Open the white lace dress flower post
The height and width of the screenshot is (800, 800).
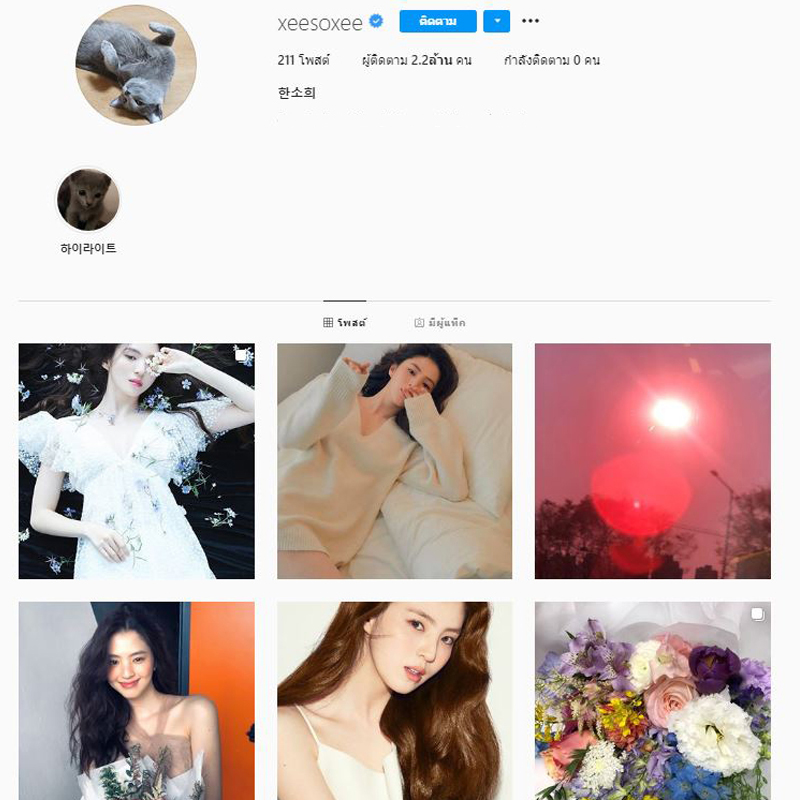(136, 461)
